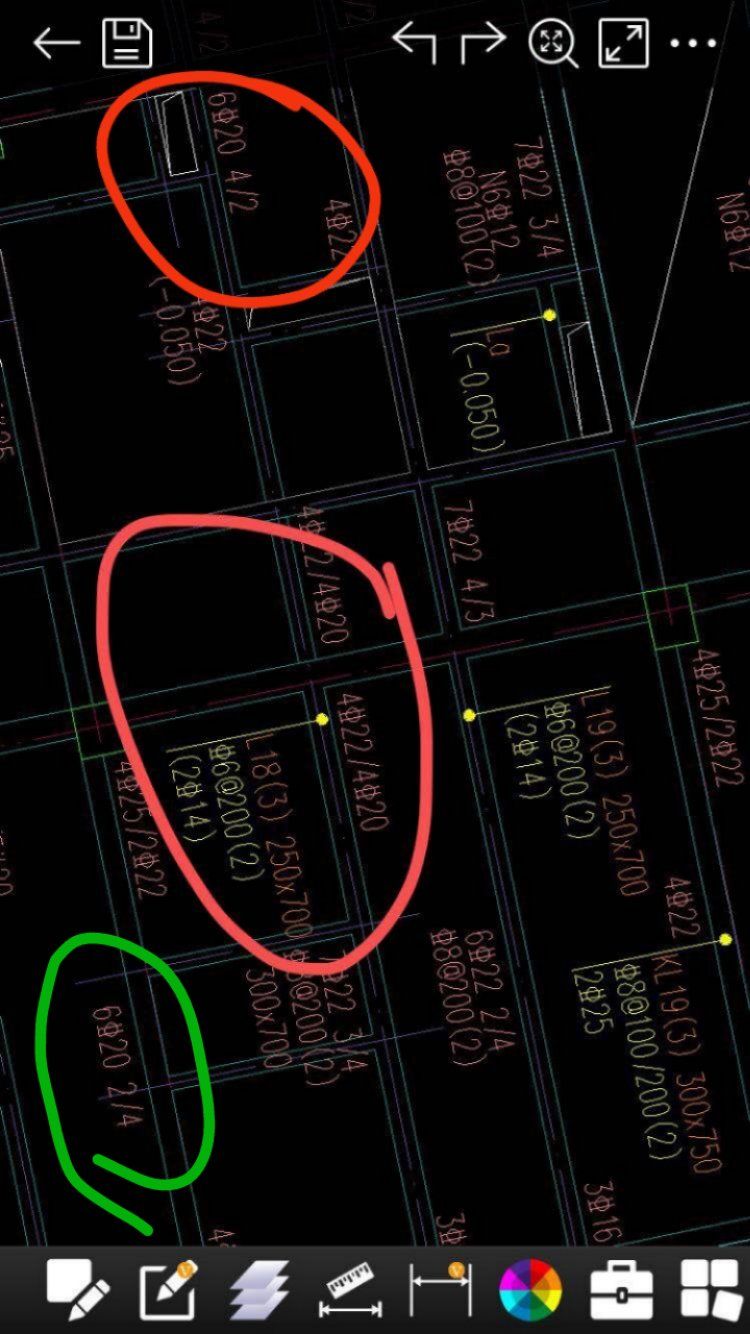Open the color wheel picker
750x1334 pixels.
530,1290
